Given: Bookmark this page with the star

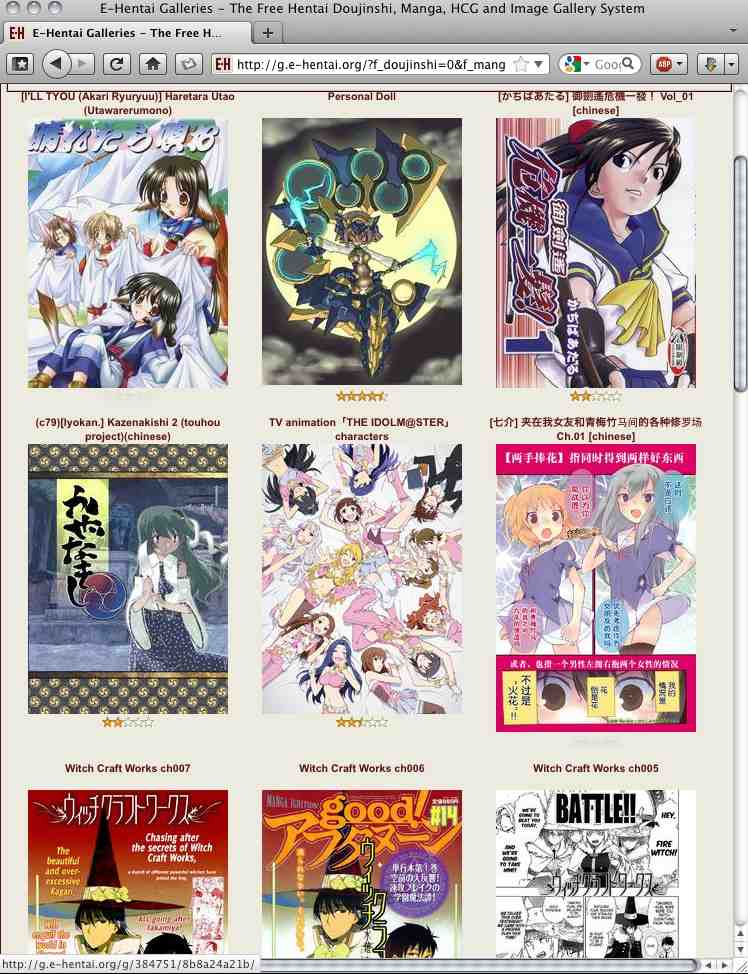Looking at the screenshot, I should click(521, 65).
